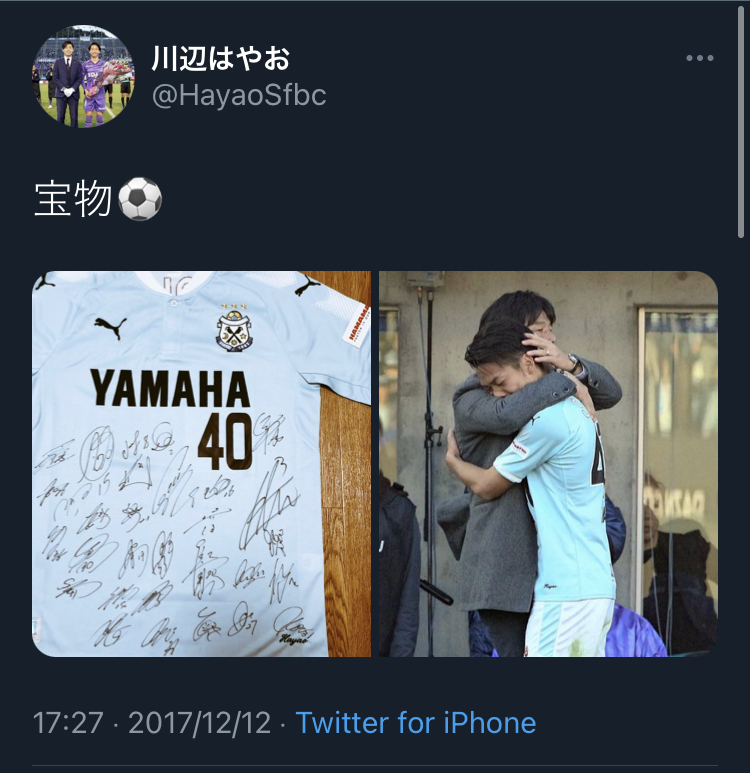Open the tweet's three-dot overflow menu
The height and width of the screenshot is (773, 750).
pyautogui.click(x=700, y=58)
